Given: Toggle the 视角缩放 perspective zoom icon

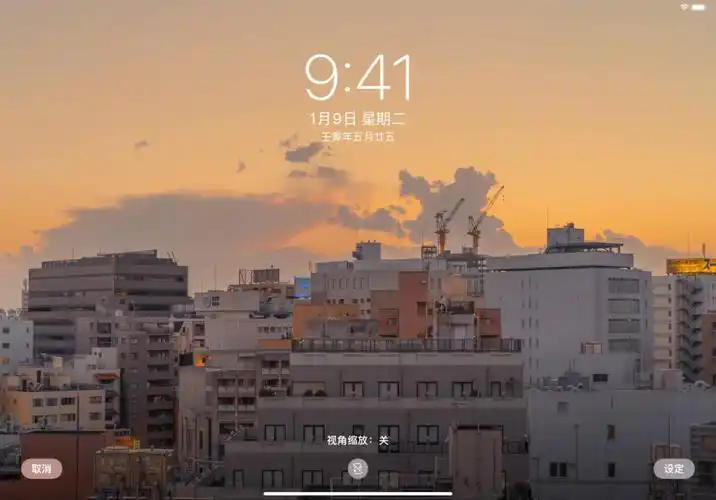Looking at the screenshot, I should (x=358, y=468).
